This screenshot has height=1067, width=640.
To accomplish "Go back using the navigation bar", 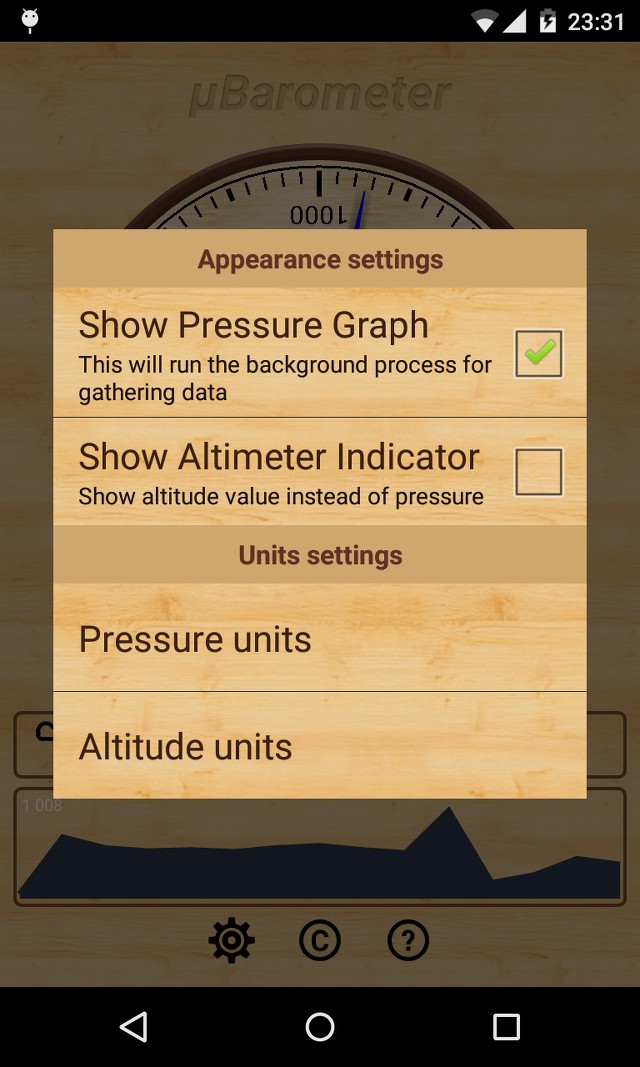I will (x=133, y=1027).
